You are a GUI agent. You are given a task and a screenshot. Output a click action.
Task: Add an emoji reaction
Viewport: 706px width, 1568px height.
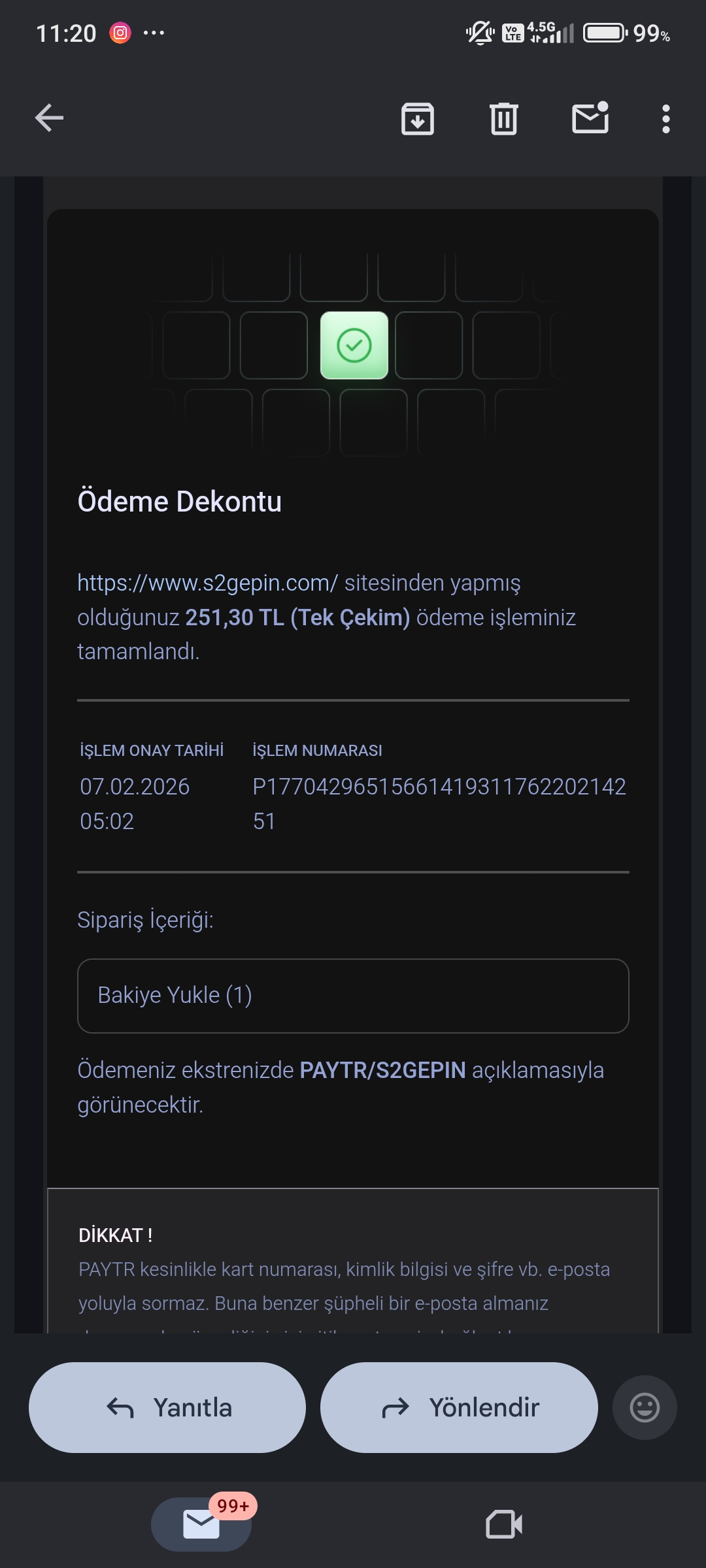click(x=645, y=1407)
